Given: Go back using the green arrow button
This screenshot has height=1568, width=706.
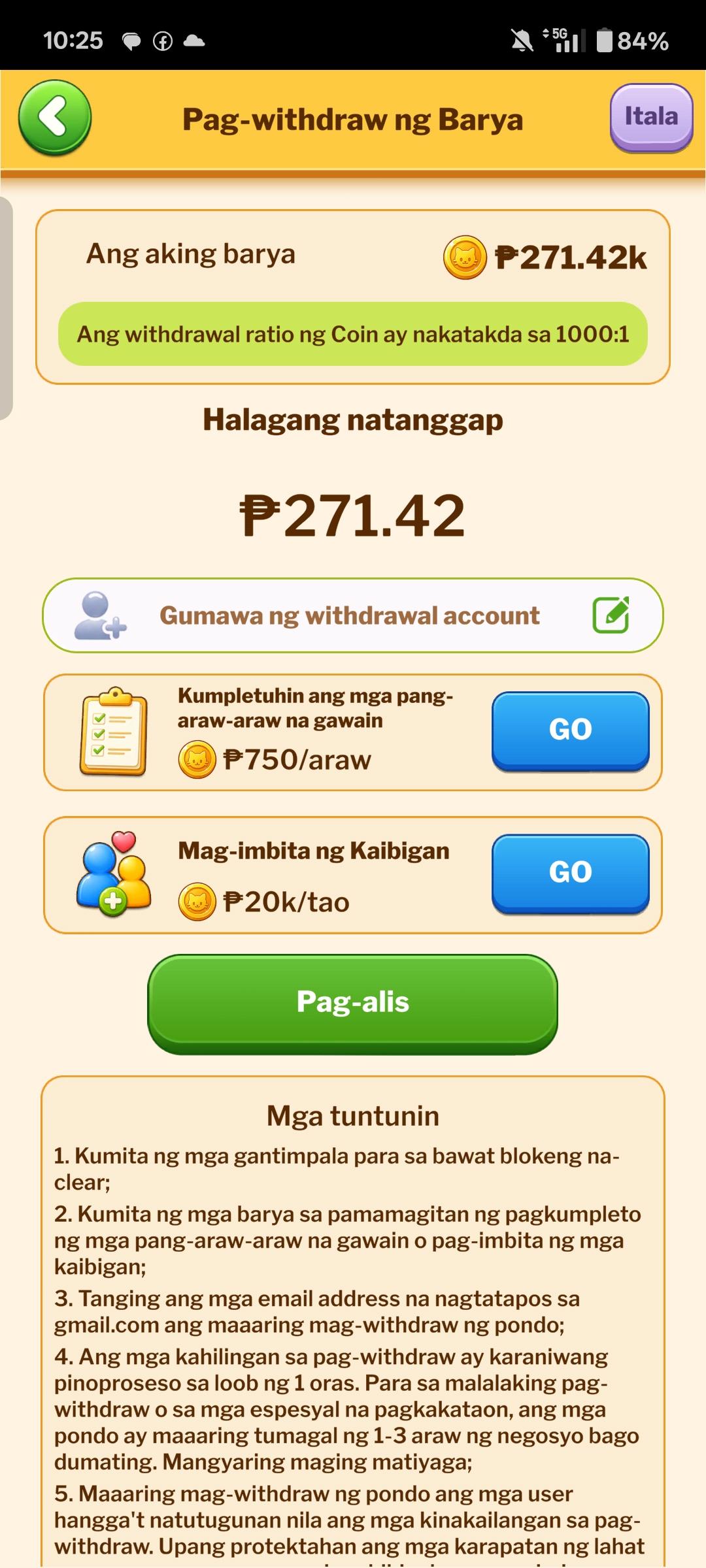Looking at the screenshot, I should point(55,118).
